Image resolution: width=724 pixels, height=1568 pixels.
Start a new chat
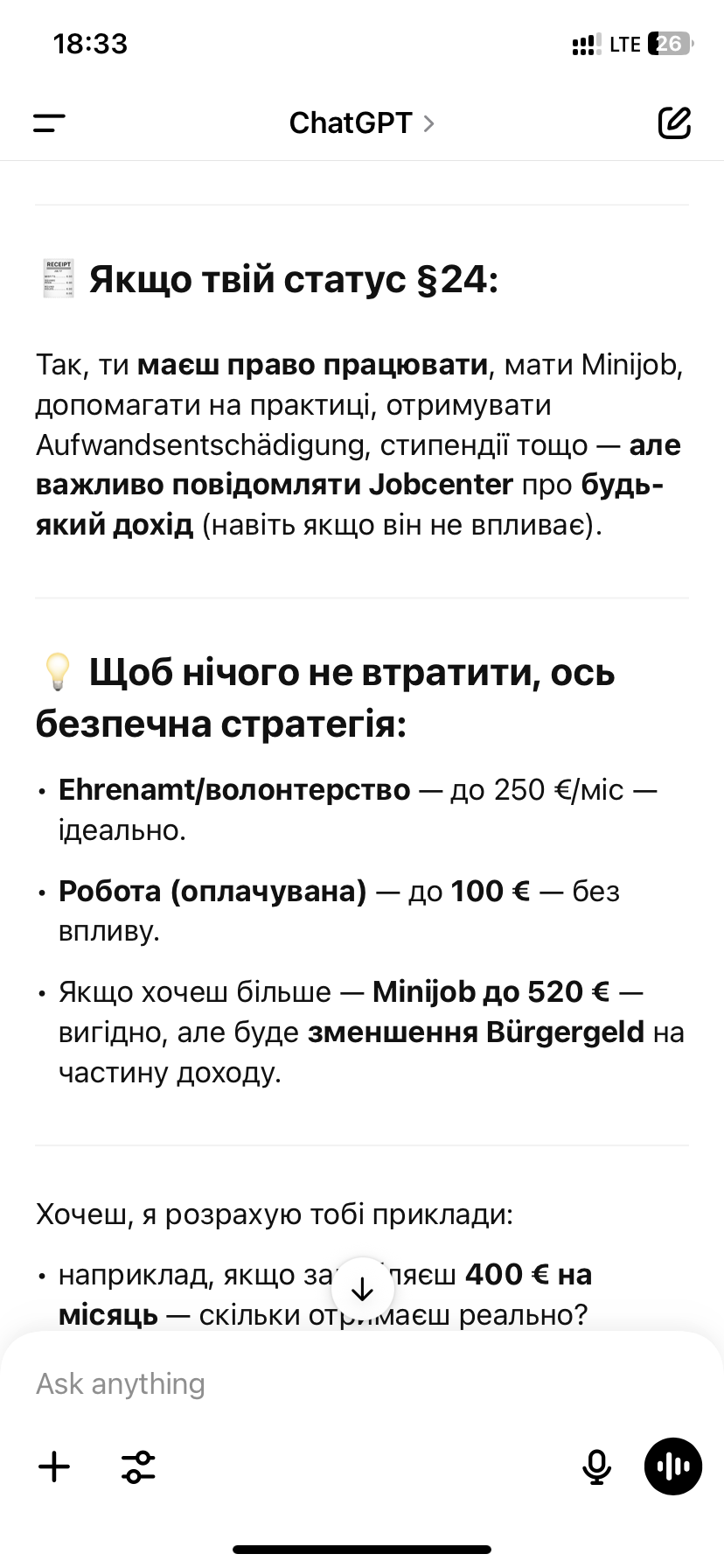674,123
